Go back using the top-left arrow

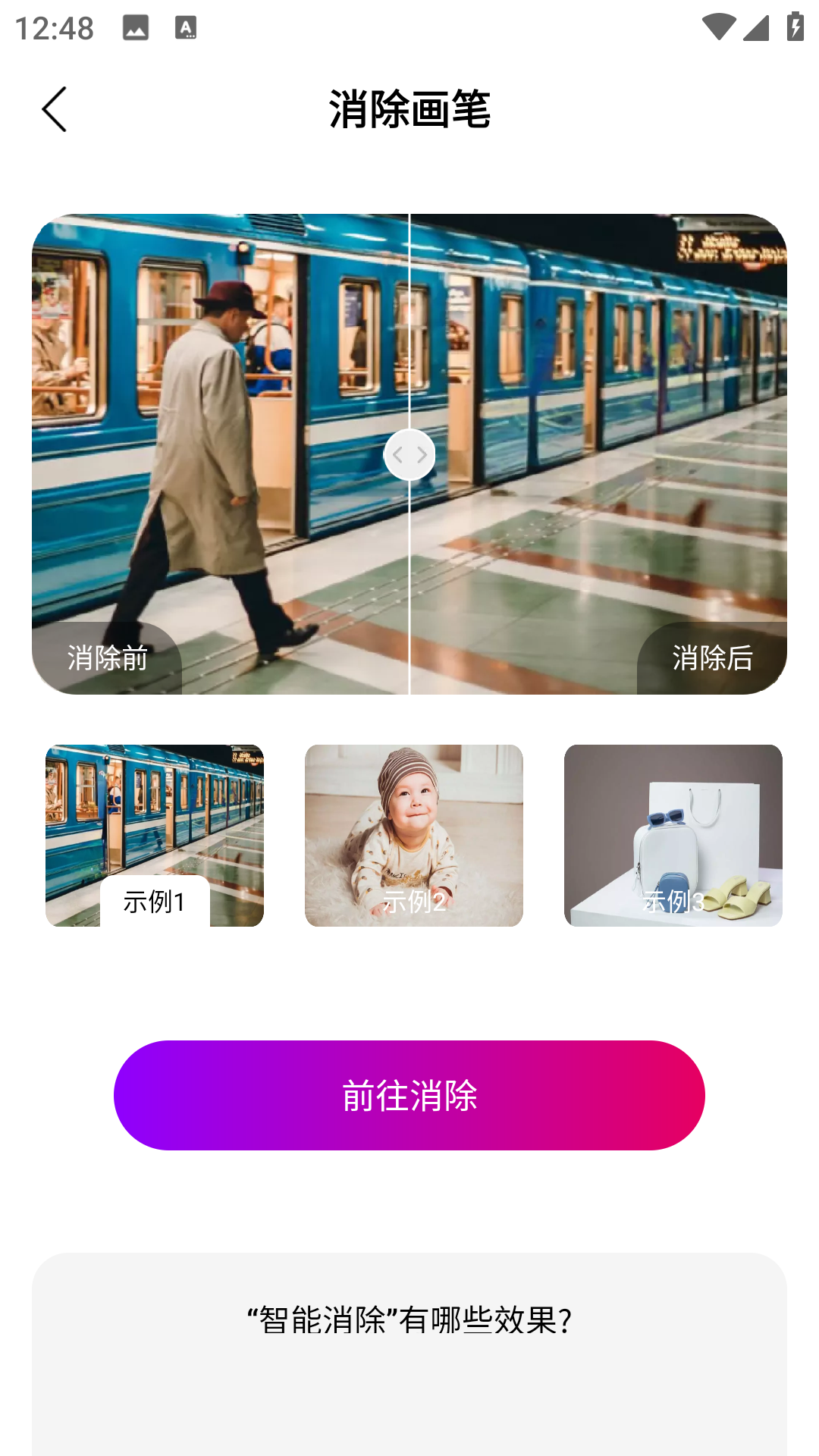(x=54, y=109)
